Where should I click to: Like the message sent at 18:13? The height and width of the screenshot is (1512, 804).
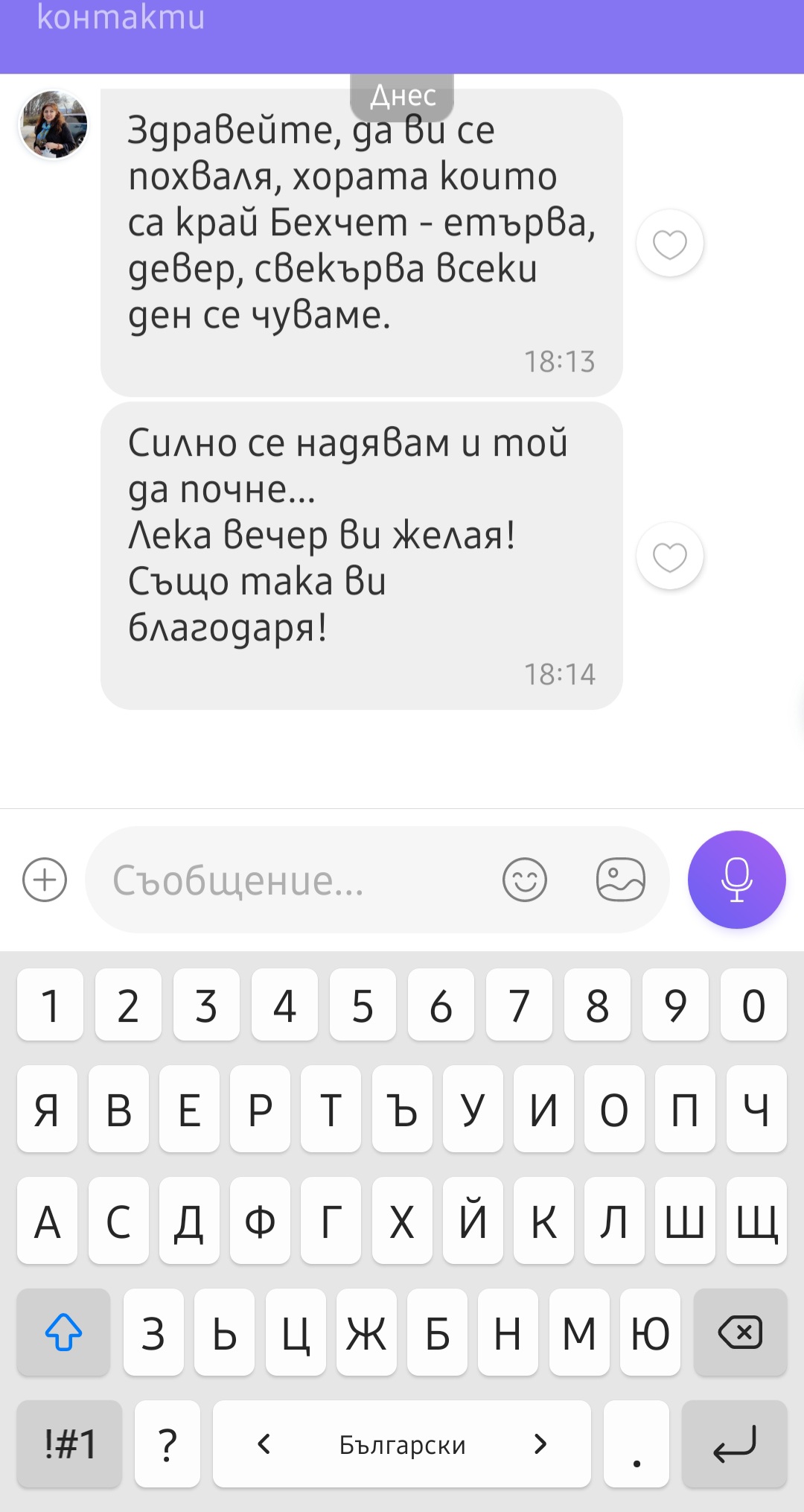tap(669, 244)
